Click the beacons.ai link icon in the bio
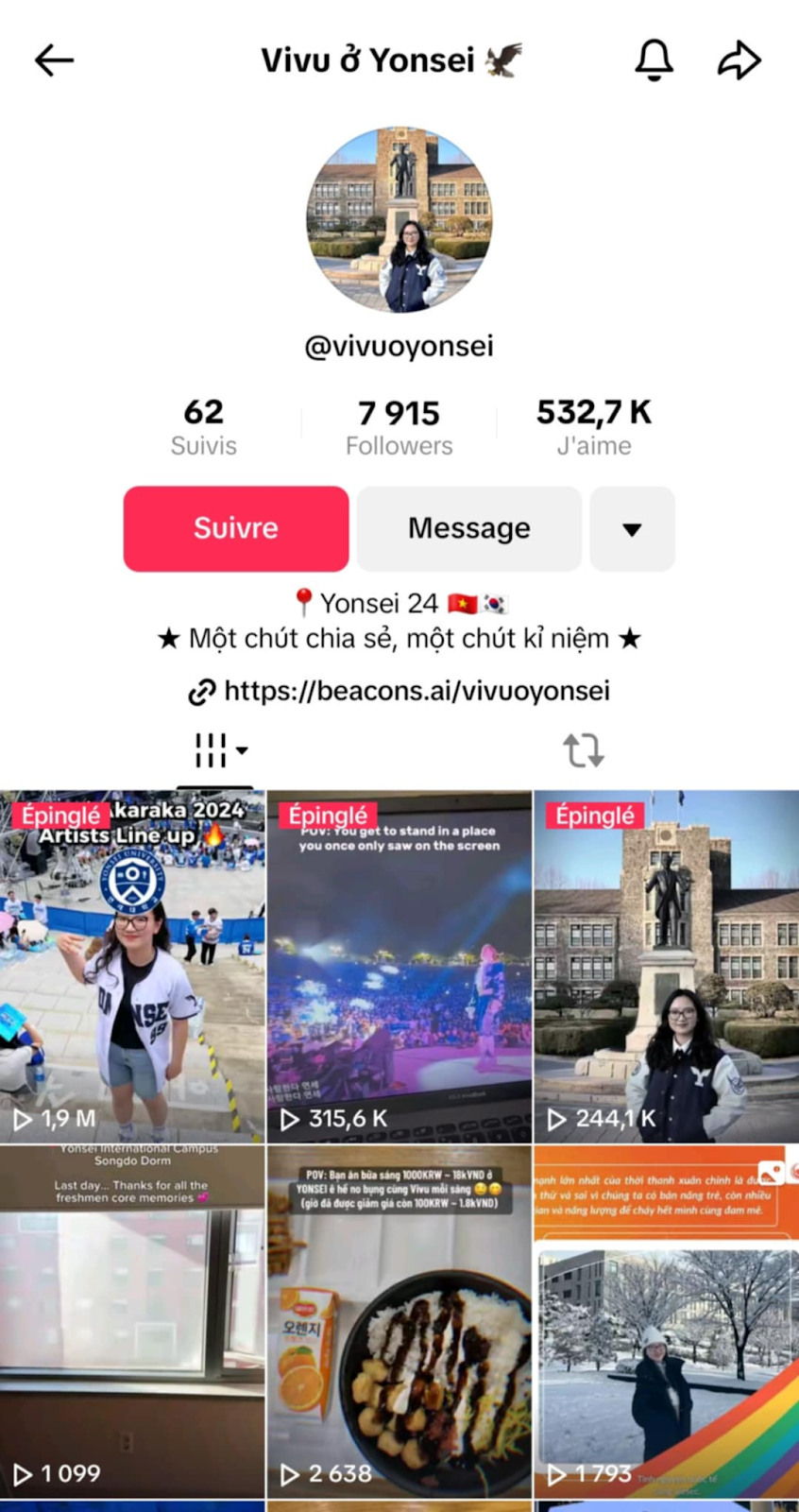799x1512 pixels. pyautogui.click(x=202, y=691)
